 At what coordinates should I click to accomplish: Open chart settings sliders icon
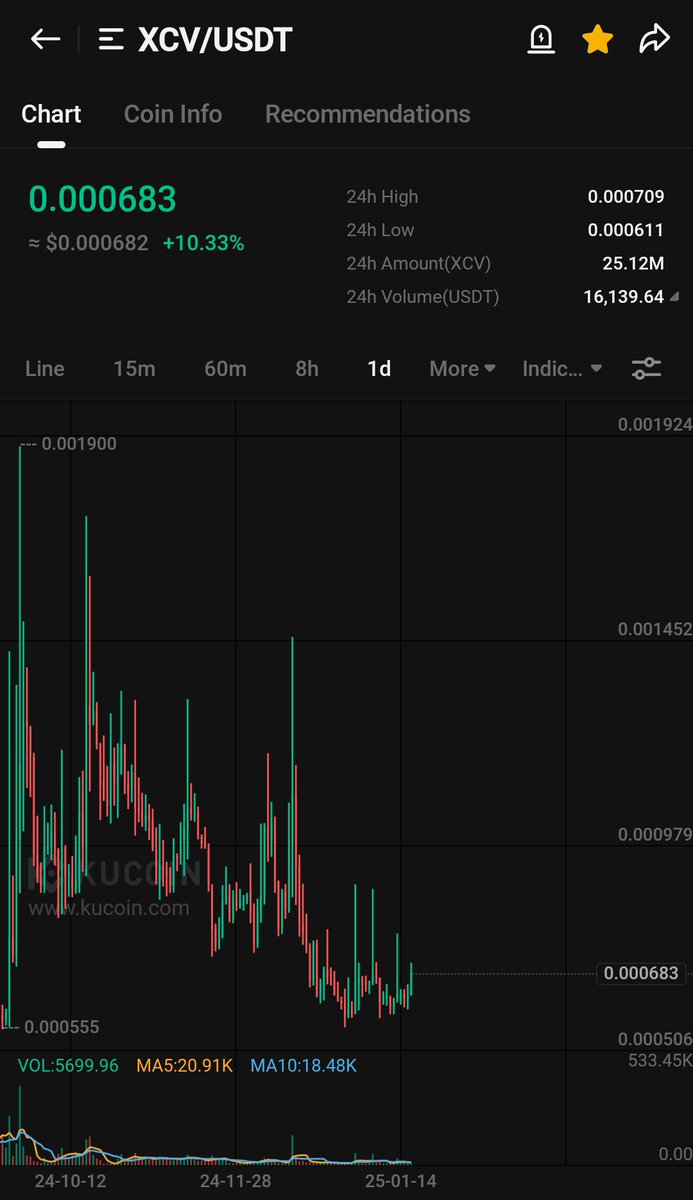tap(647, 368)
